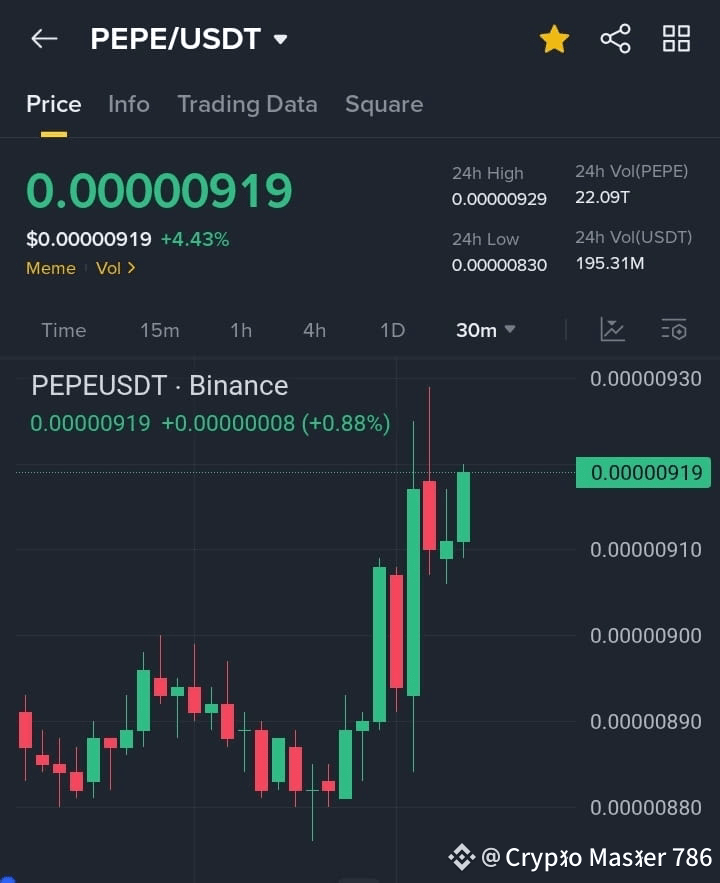Click the grid layout icon top right

676,38
